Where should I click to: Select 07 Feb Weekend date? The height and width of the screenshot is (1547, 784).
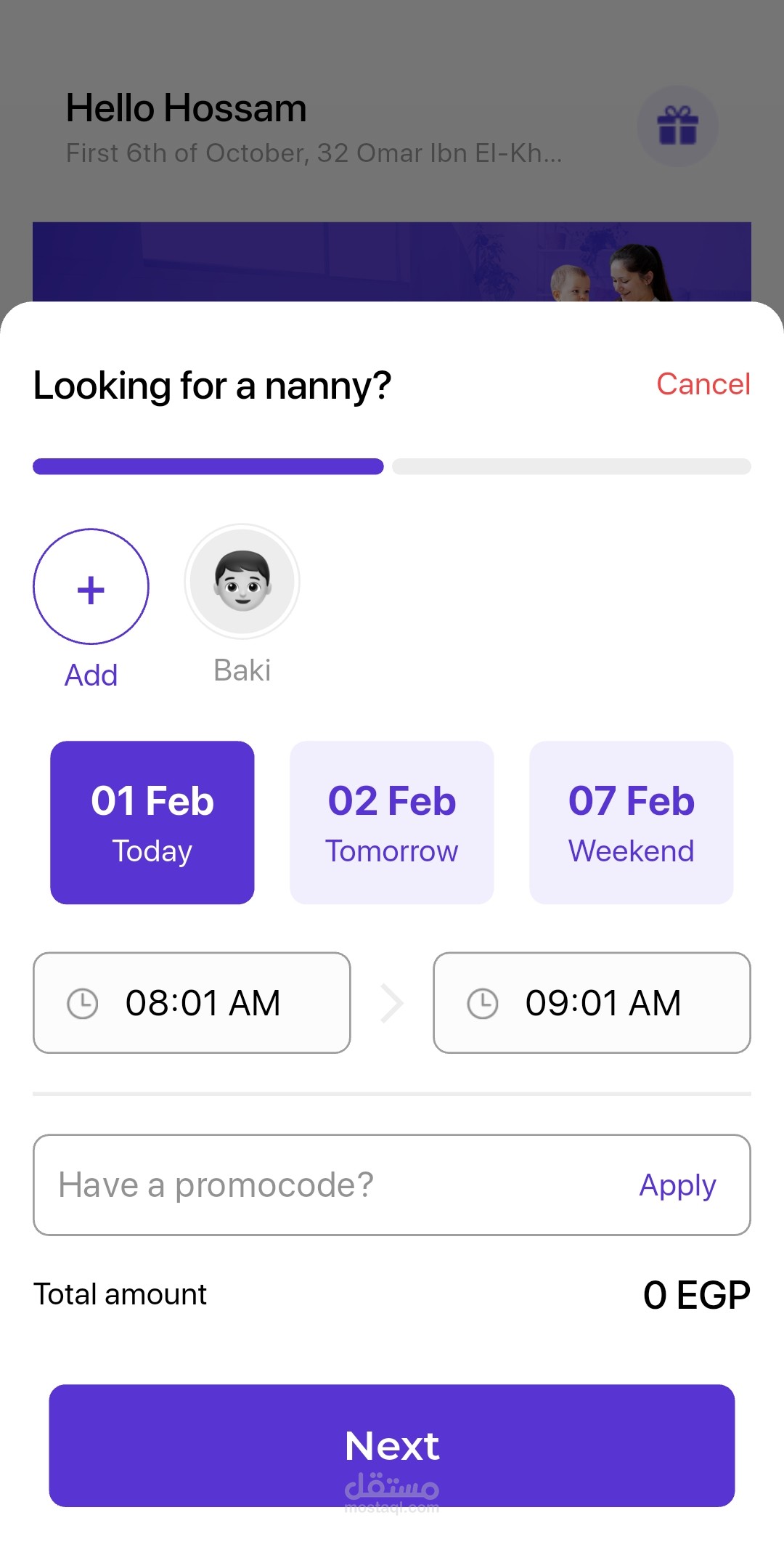click(x=631, y=822)
